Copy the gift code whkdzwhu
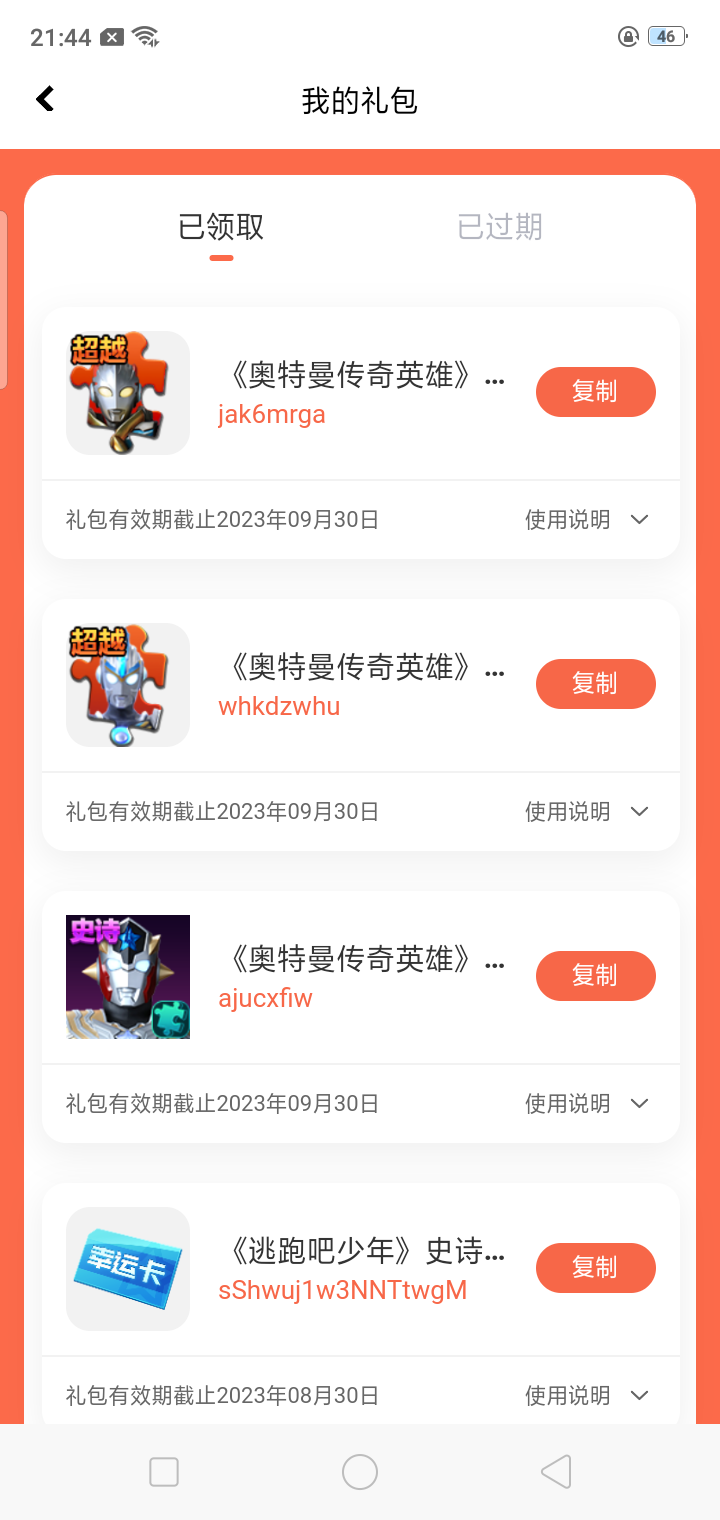720x1520 pixels. [595, 684]
